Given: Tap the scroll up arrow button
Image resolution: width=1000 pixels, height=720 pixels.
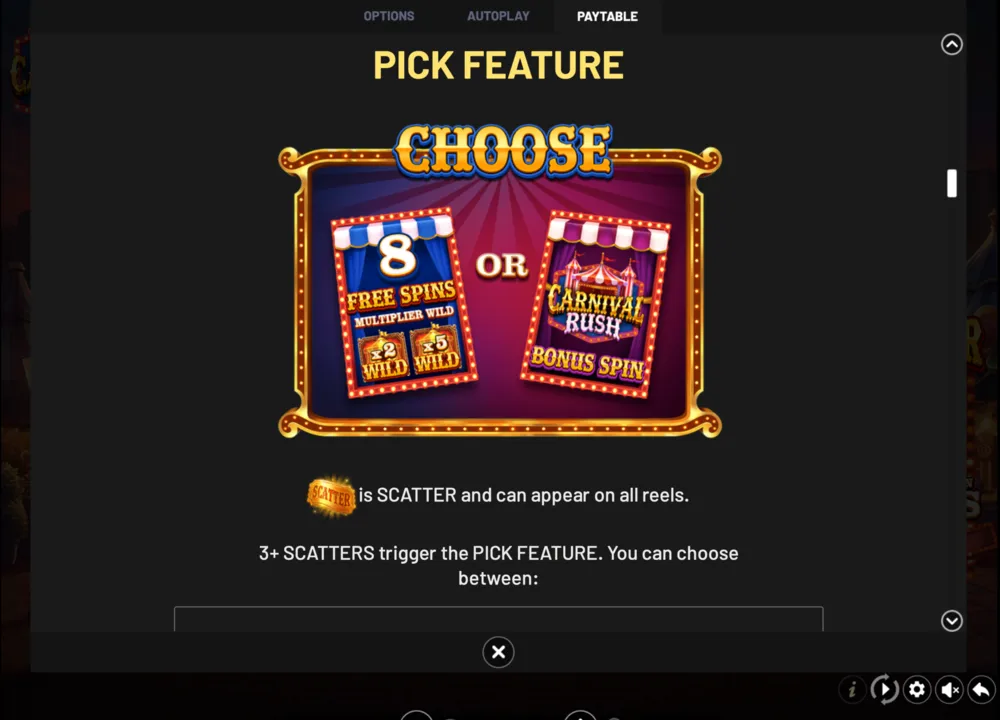Looking at the screenshot, I should tap(952, 44).
